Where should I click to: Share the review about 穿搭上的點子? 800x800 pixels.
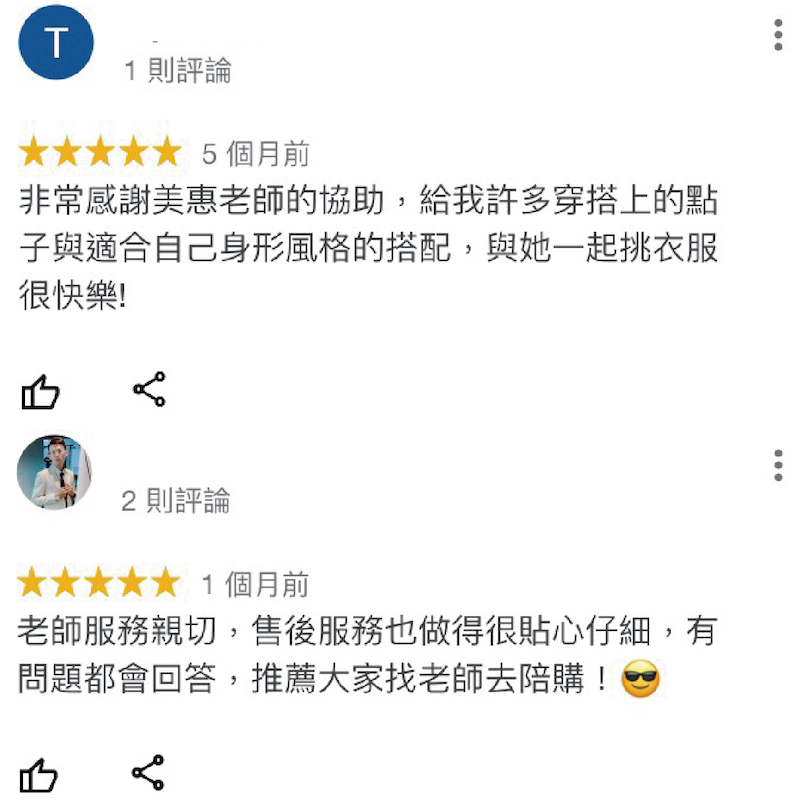pos(149,389)
